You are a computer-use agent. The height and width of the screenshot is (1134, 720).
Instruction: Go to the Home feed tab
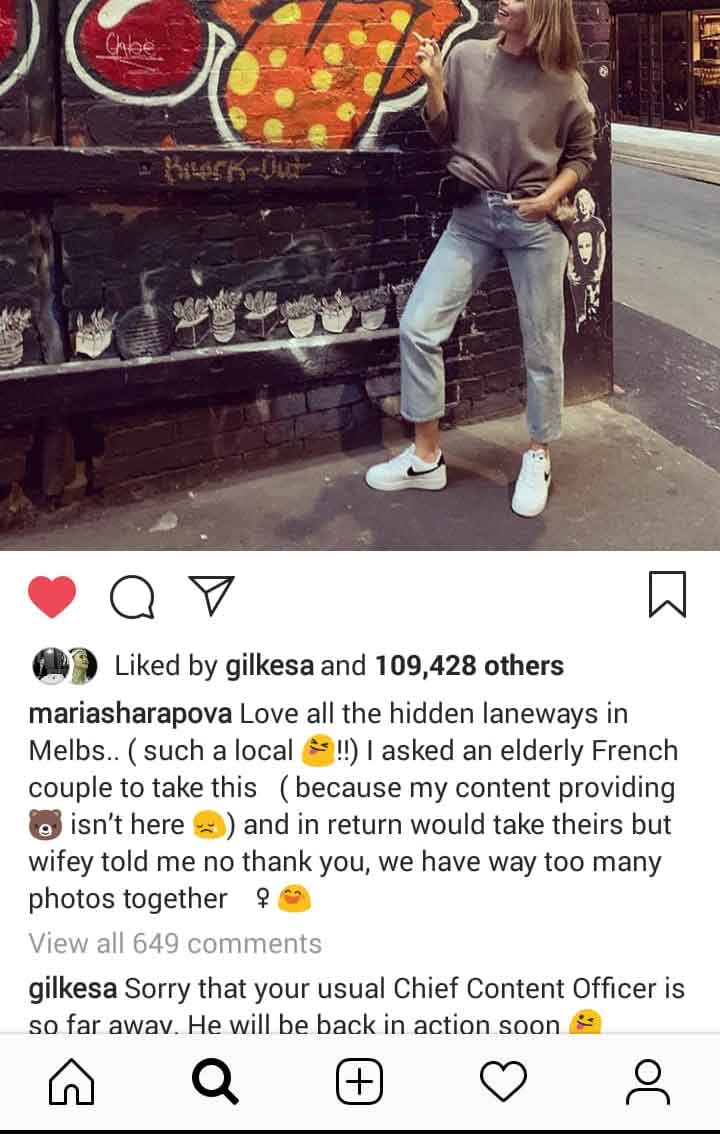coord(72,1082)
